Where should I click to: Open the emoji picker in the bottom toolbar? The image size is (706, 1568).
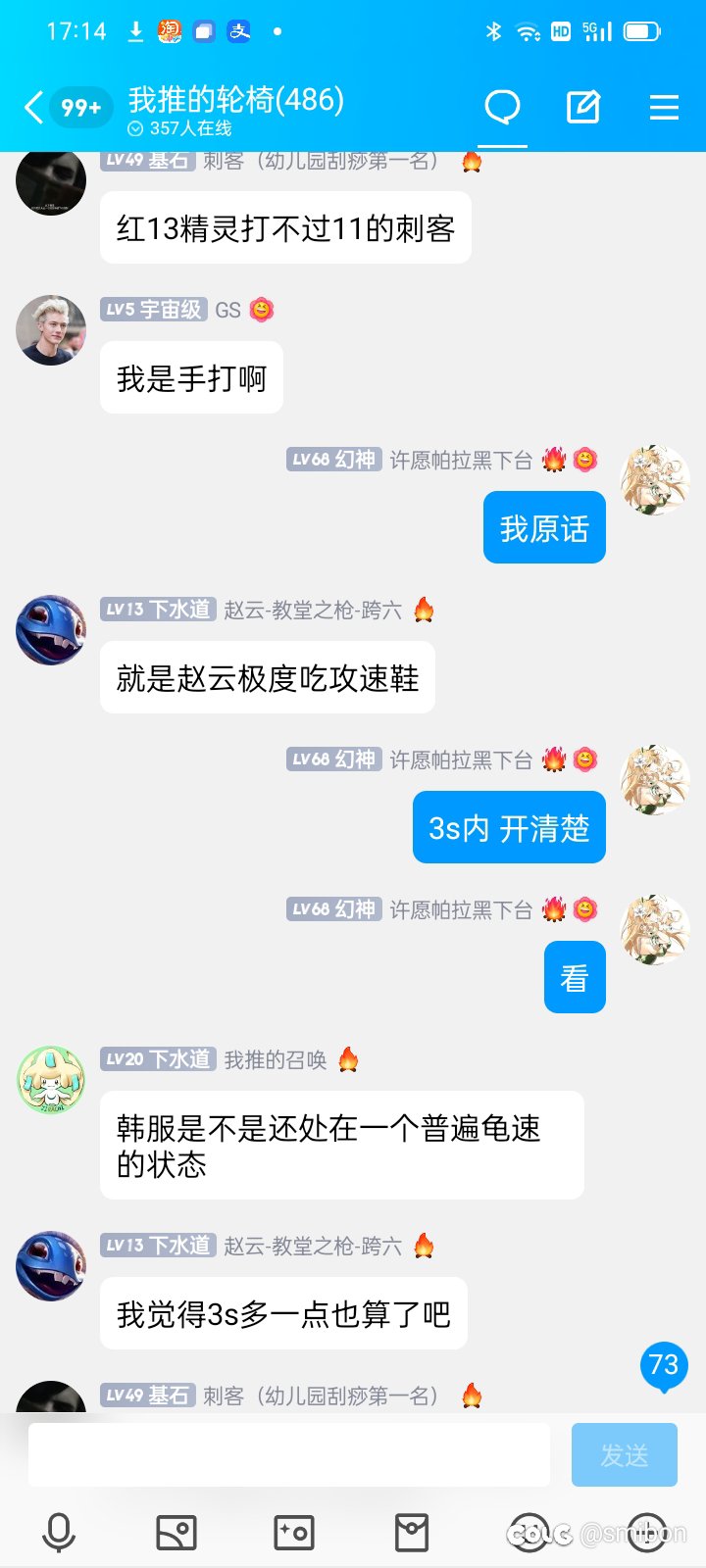(529, 1533)
